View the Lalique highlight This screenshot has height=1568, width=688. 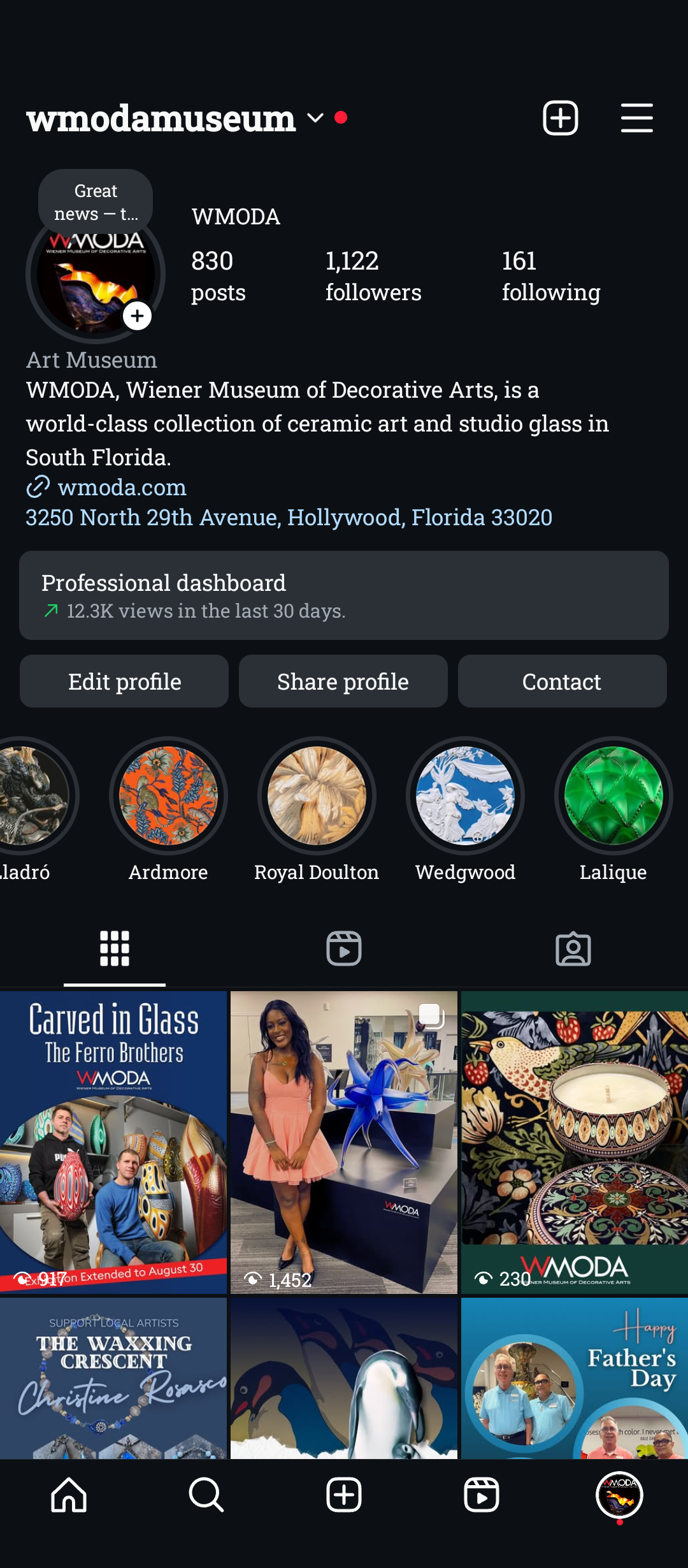pos(613,796)
